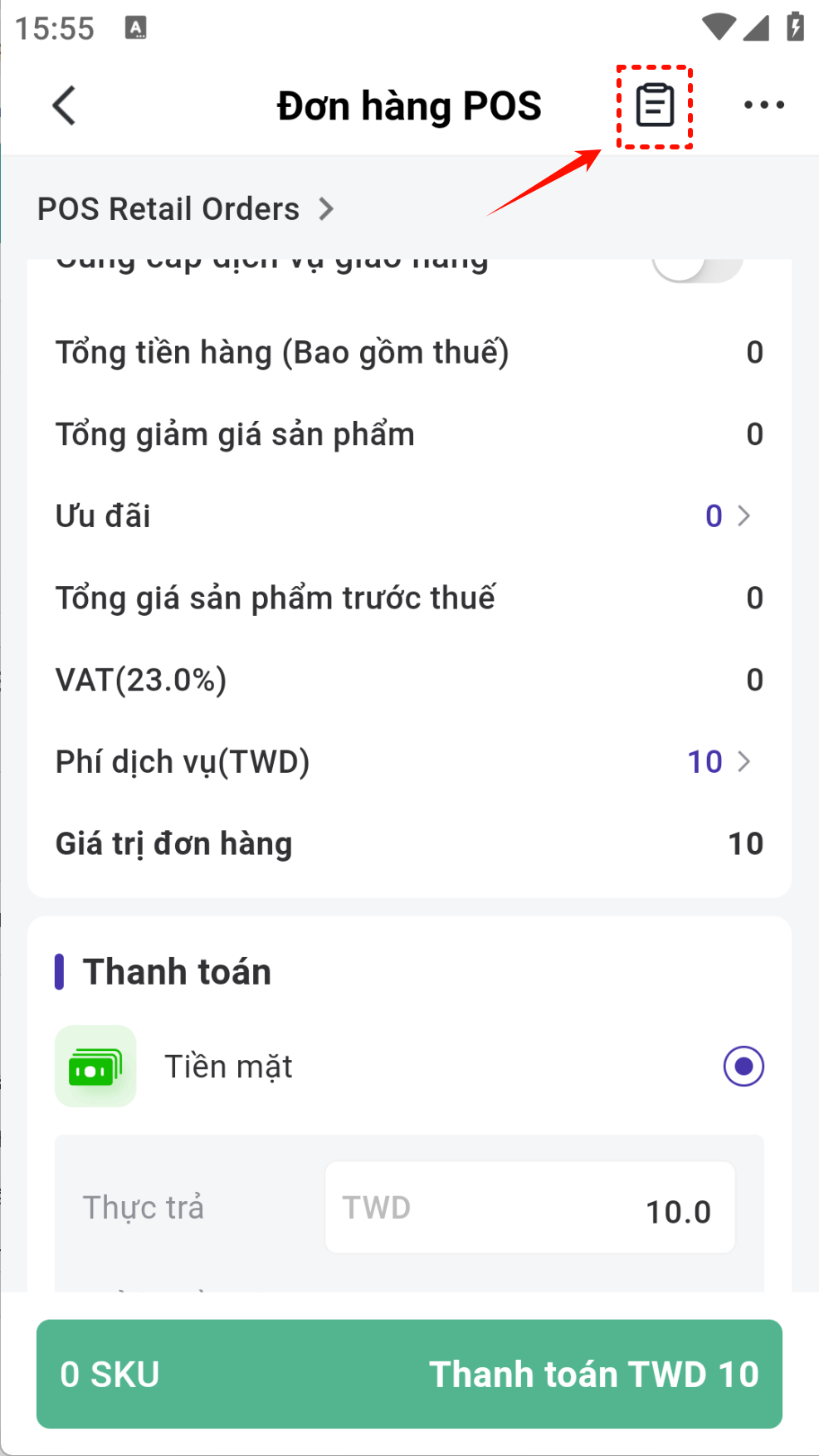
Task: Edit Phí dịch vụ(TWD) service fee
Action: pos(719,761)
